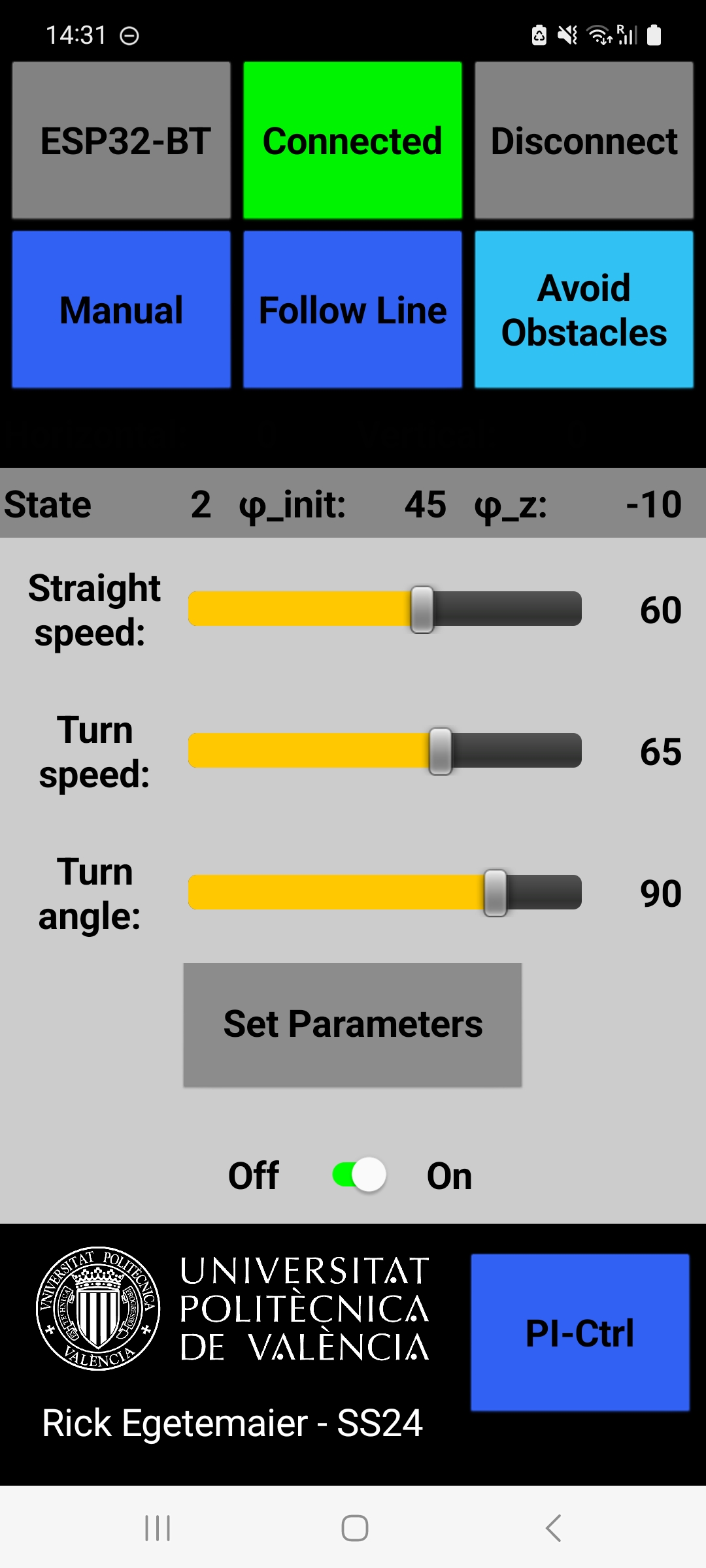The height and width of the screenshot is (1568, 706).
Task: Open the ESP32-BT device picker
Action: coord(122,140)
